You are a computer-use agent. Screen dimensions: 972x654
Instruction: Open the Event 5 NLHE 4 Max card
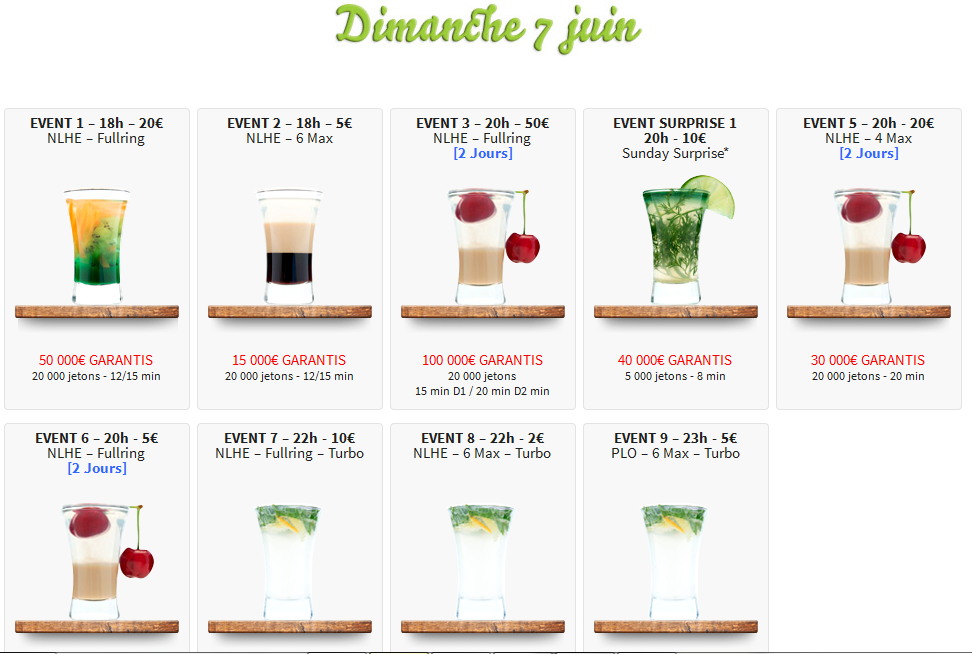click(868, 250)
